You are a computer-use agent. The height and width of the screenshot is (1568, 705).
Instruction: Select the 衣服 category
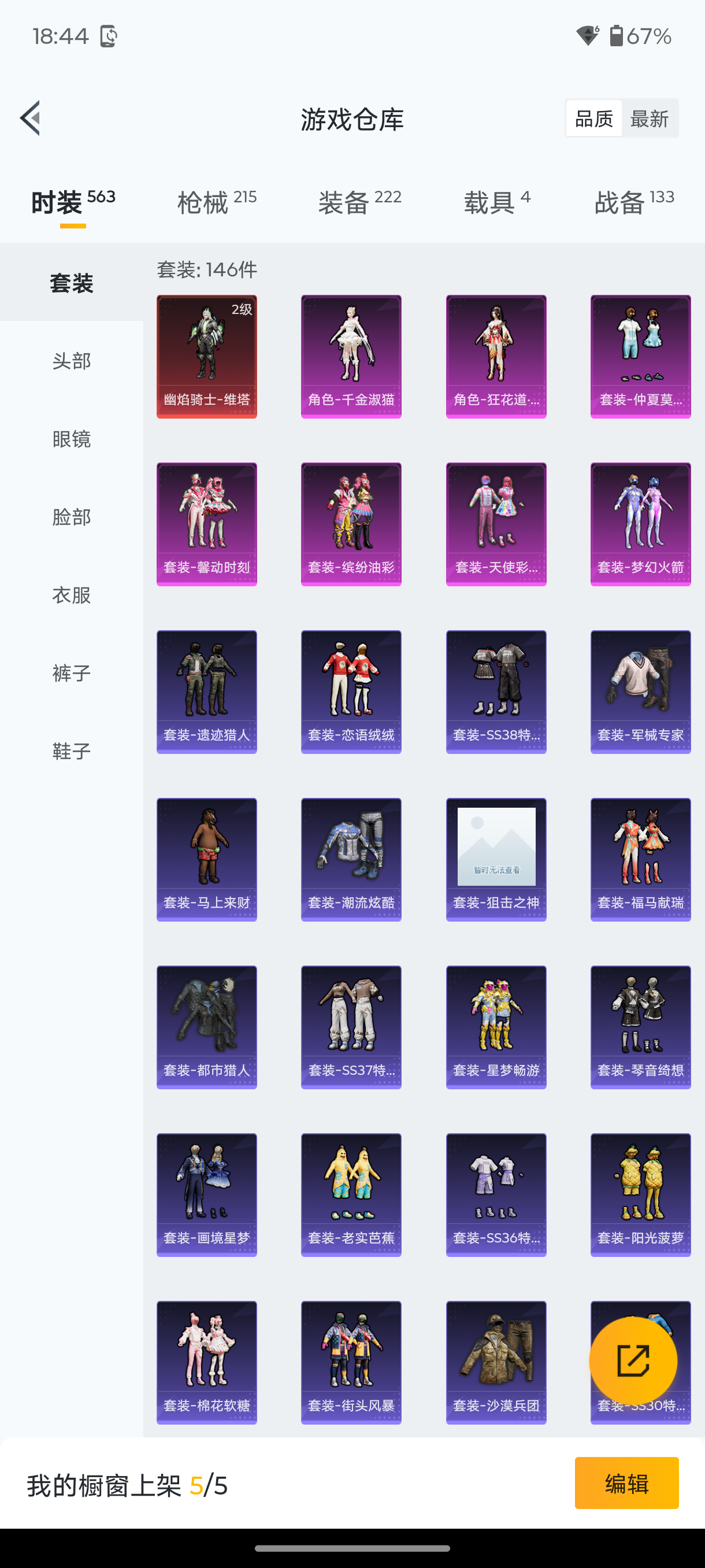pos(71,595)
